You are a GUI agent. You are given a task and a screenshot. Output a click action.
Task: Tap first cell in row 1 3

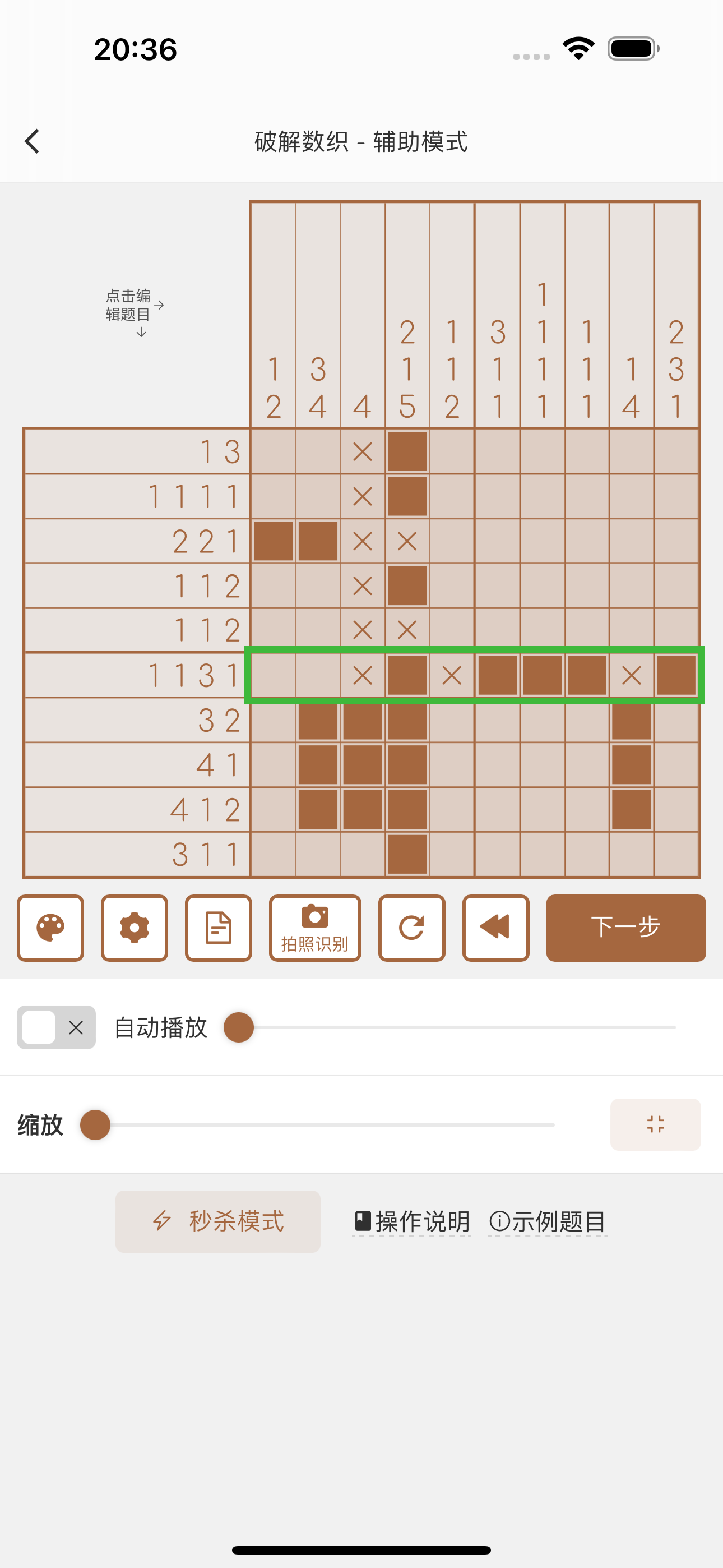click(274, 451)
